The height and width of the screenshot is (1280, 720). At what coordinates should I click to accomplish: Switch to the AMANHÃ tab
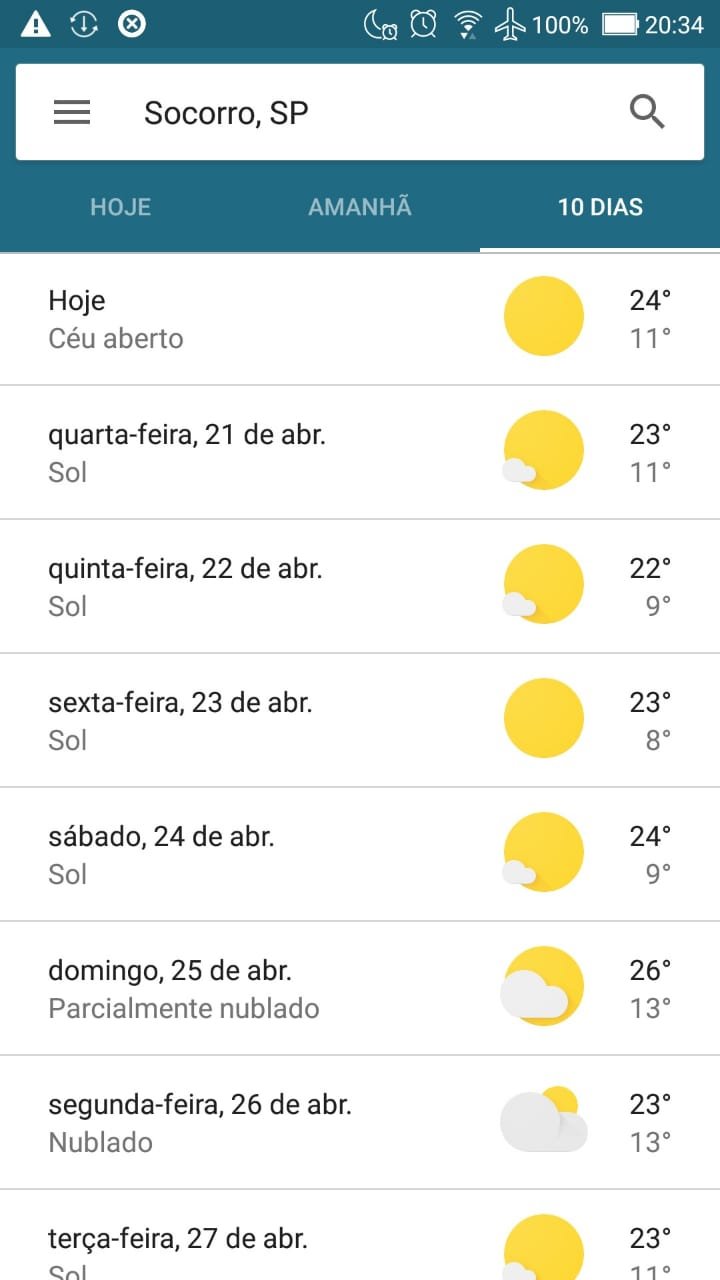point(360,207)
